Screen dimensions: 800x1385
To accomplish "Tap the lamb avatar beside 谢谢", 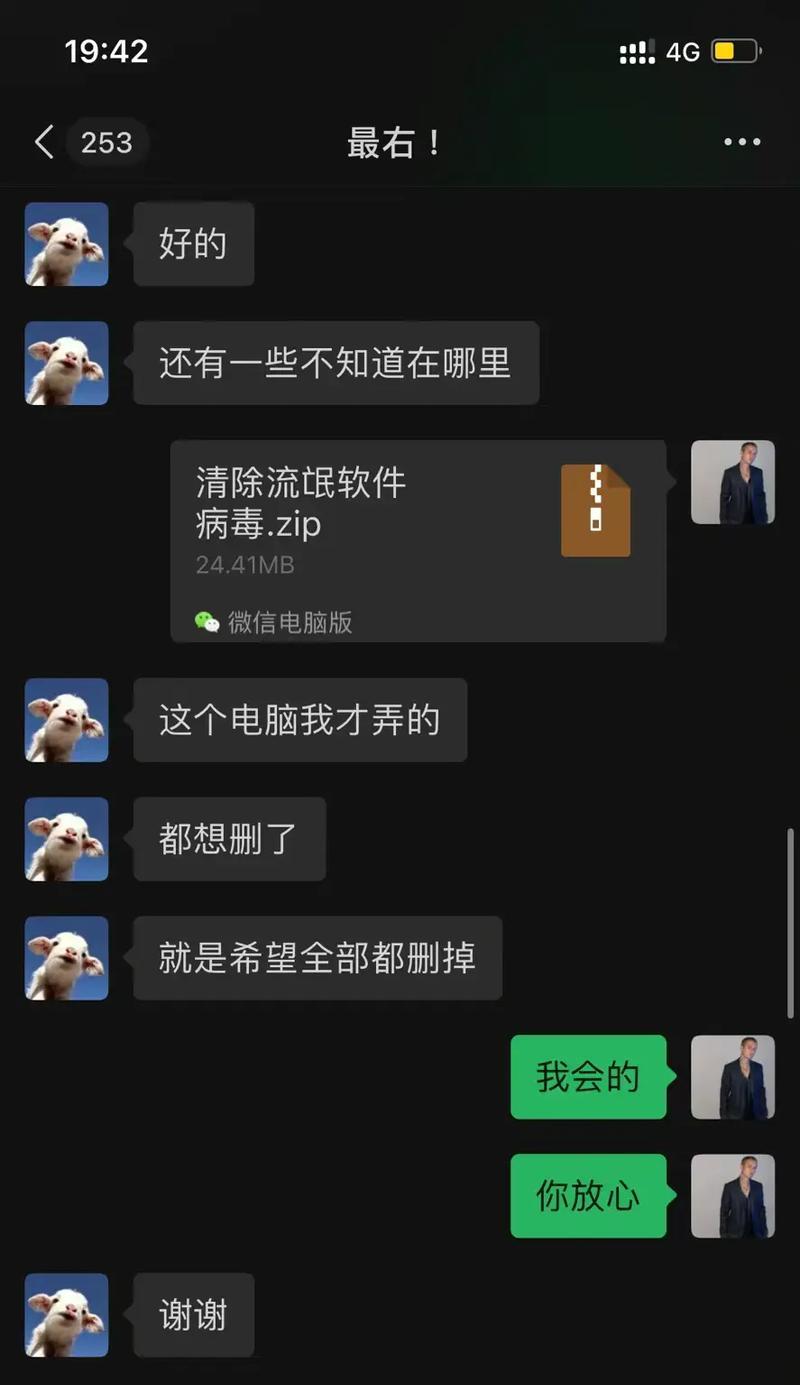I will point(67,1315).
